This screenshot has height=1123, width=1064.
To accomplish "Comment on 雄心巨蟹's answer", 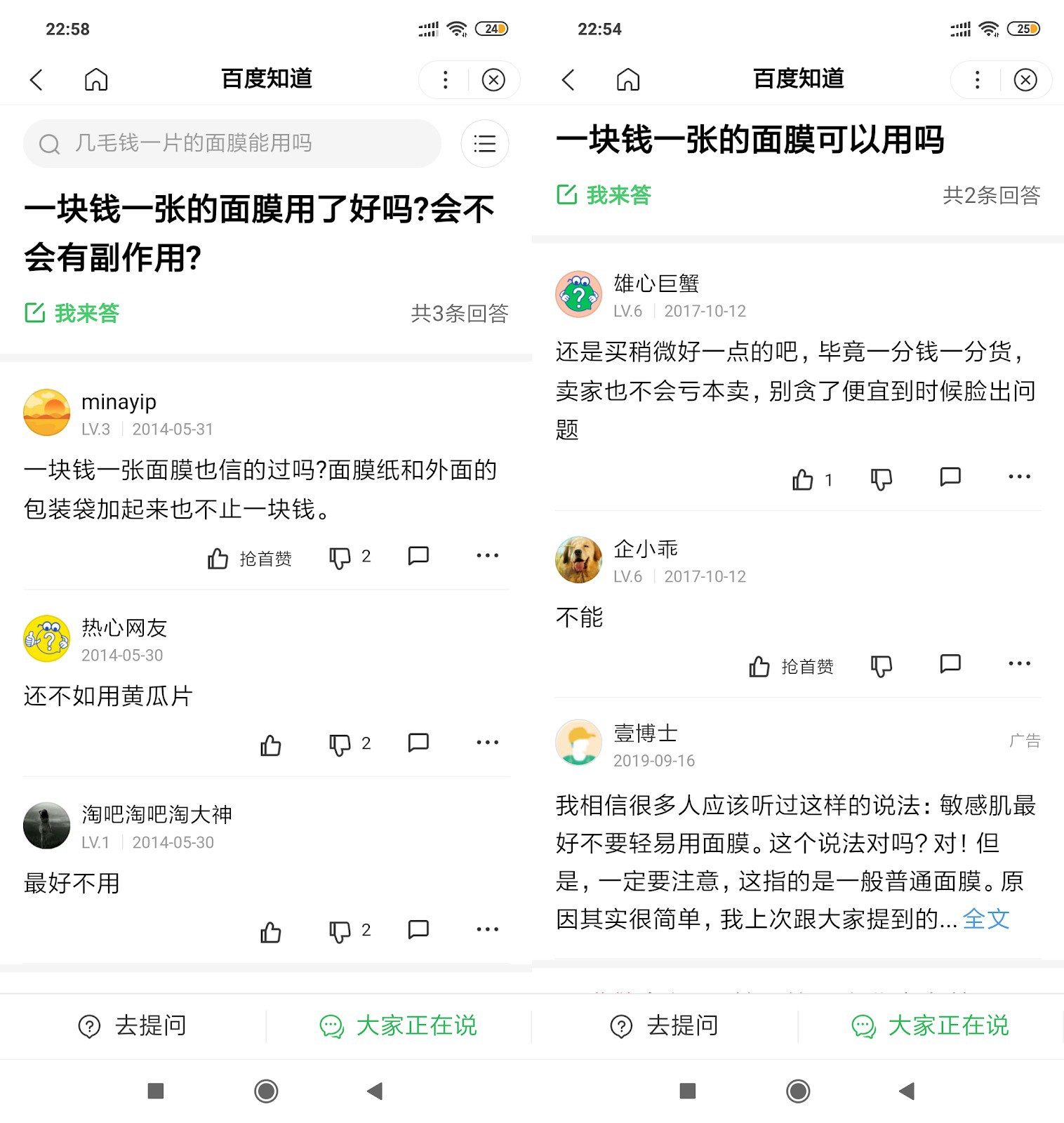I will pyautogui.click(x=950, y=477).
